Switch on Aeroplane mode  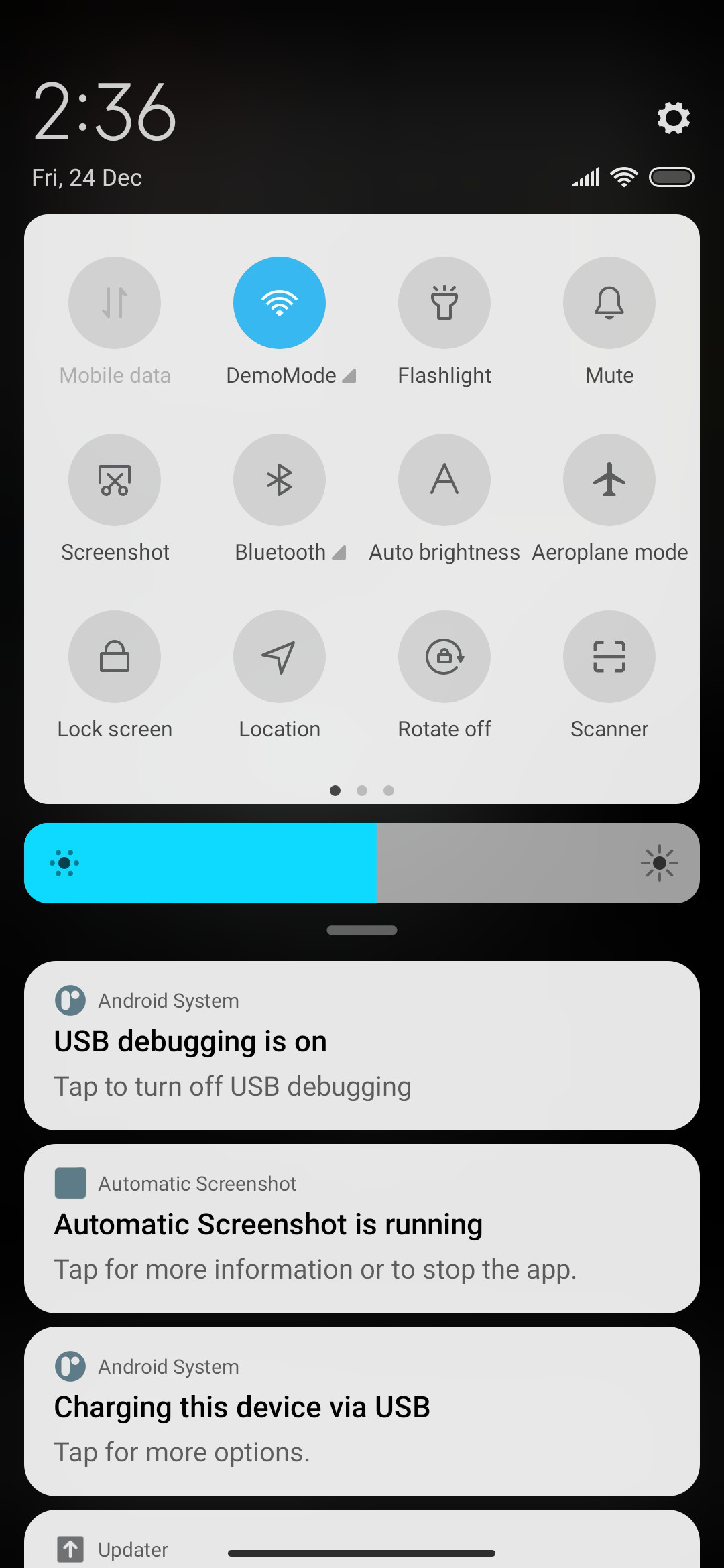click(609, 480)
